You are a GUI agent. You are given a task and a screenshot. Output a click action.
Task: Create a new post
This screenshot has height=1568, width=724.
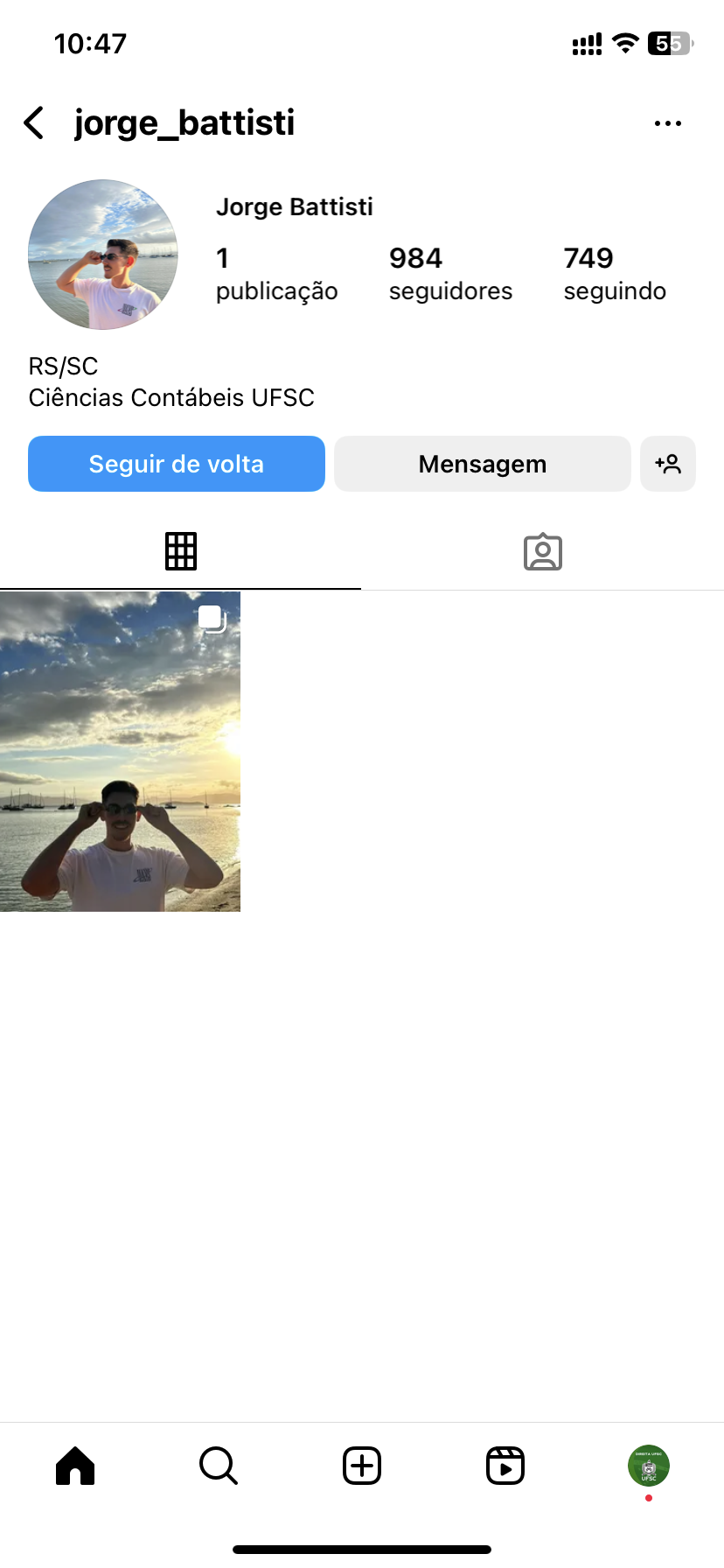click(362, 1466)
